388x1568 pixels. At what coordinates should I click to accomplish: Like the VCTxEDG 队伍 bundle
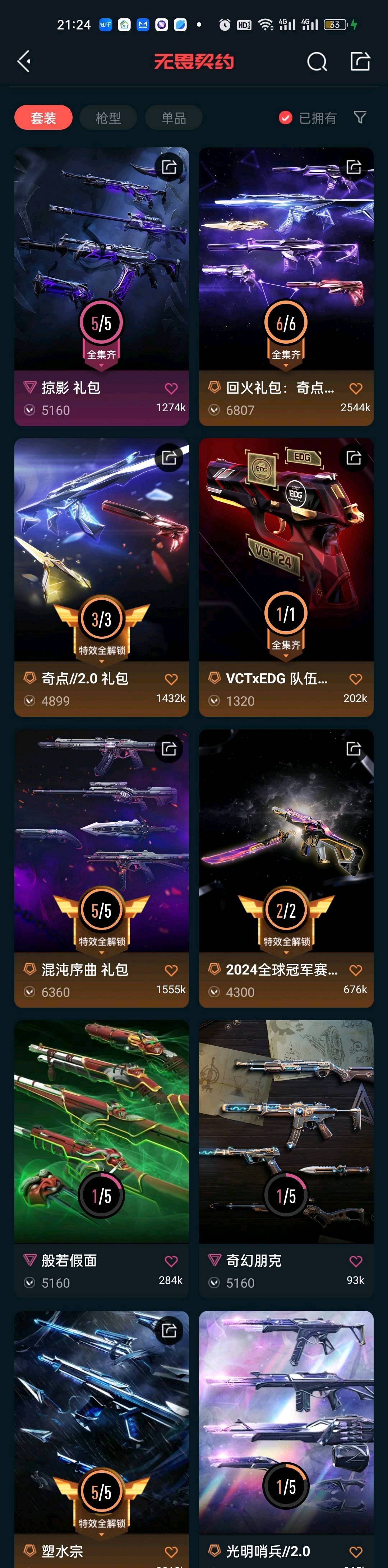tap(356, 679)
